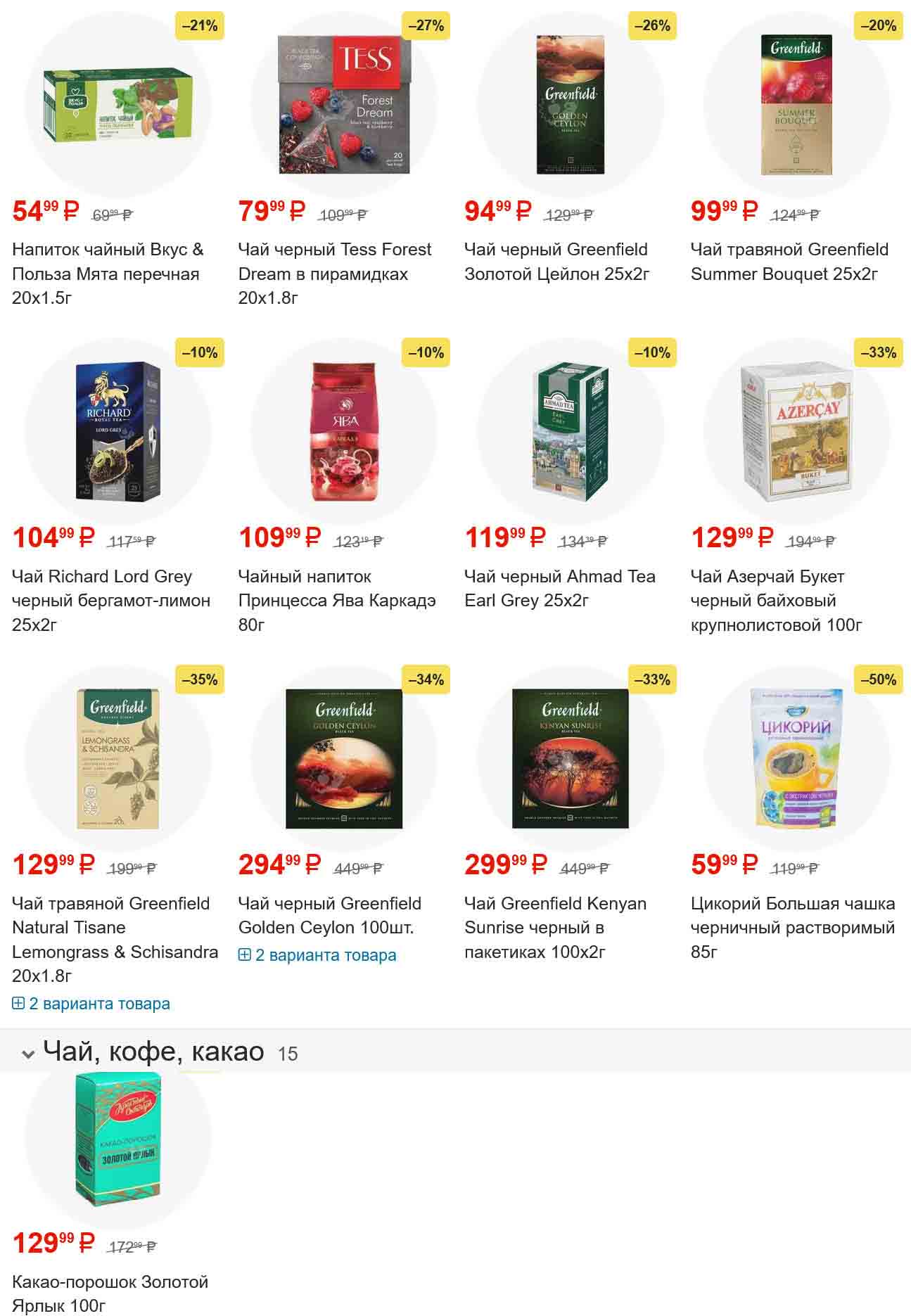This screenshot has height=1316, width=911.
Task: Expand 2 варианта товара under Golden Ceylon
Action: coord(317,955)
